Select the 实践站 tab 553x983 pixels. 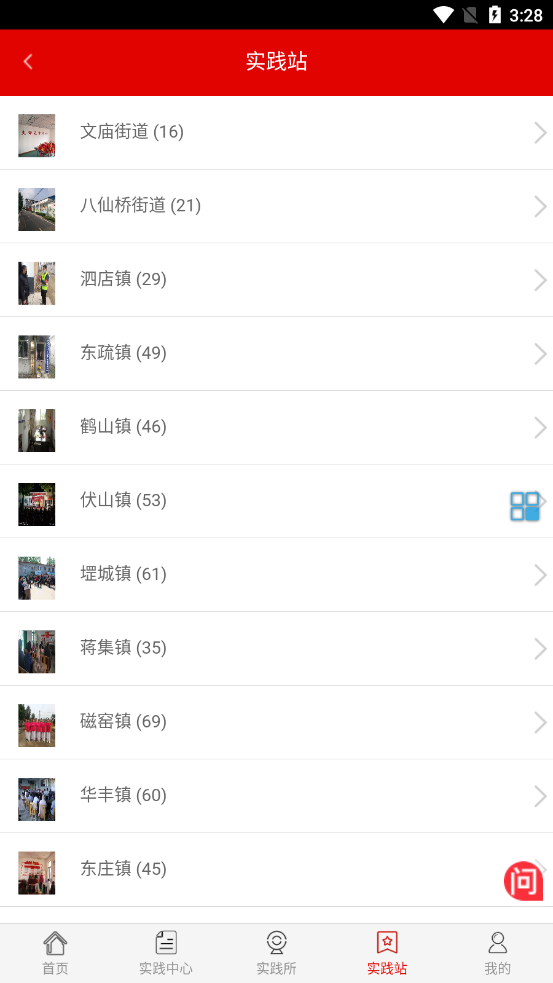click(x=387, y=953)
